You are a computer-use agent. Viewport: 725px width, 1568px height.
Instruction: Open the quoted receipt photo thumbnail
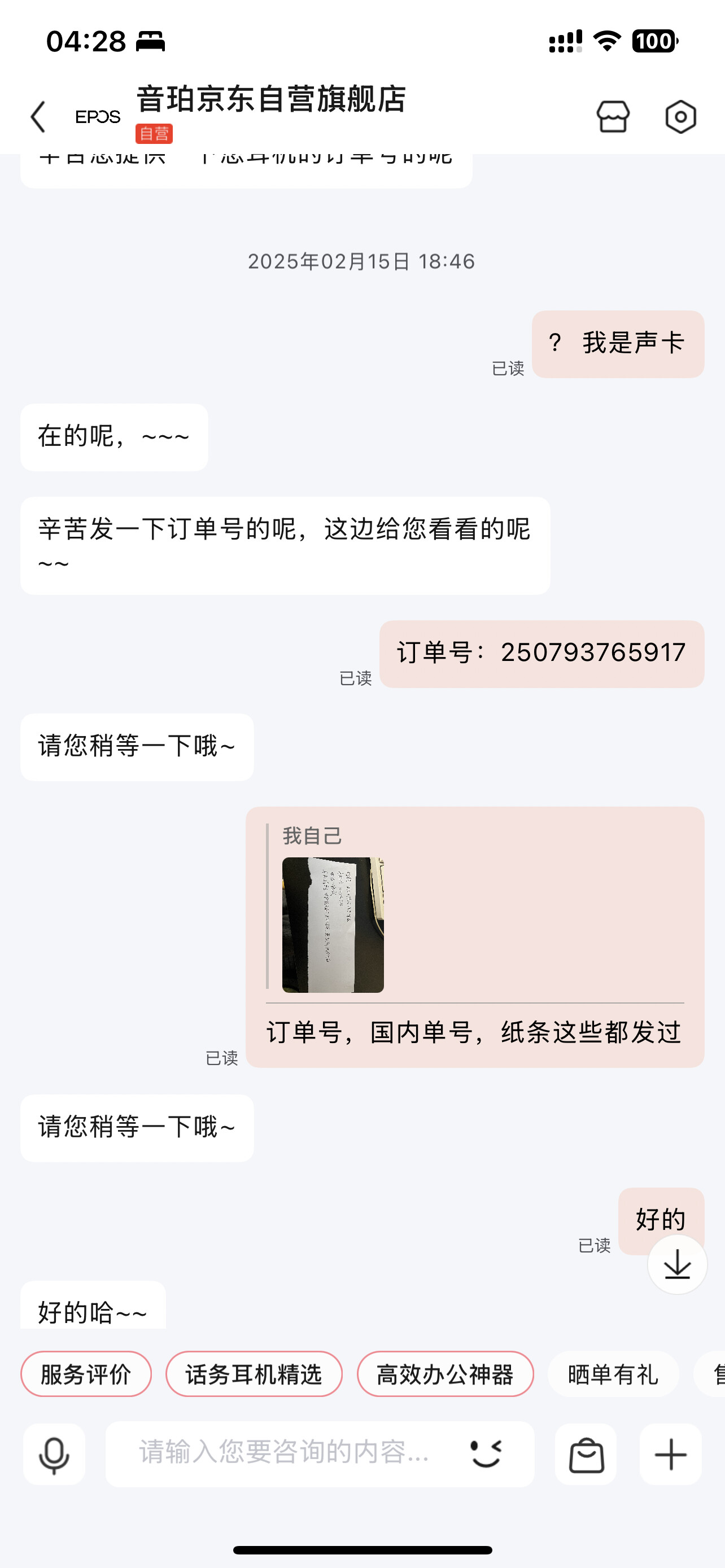click(333, 925)
